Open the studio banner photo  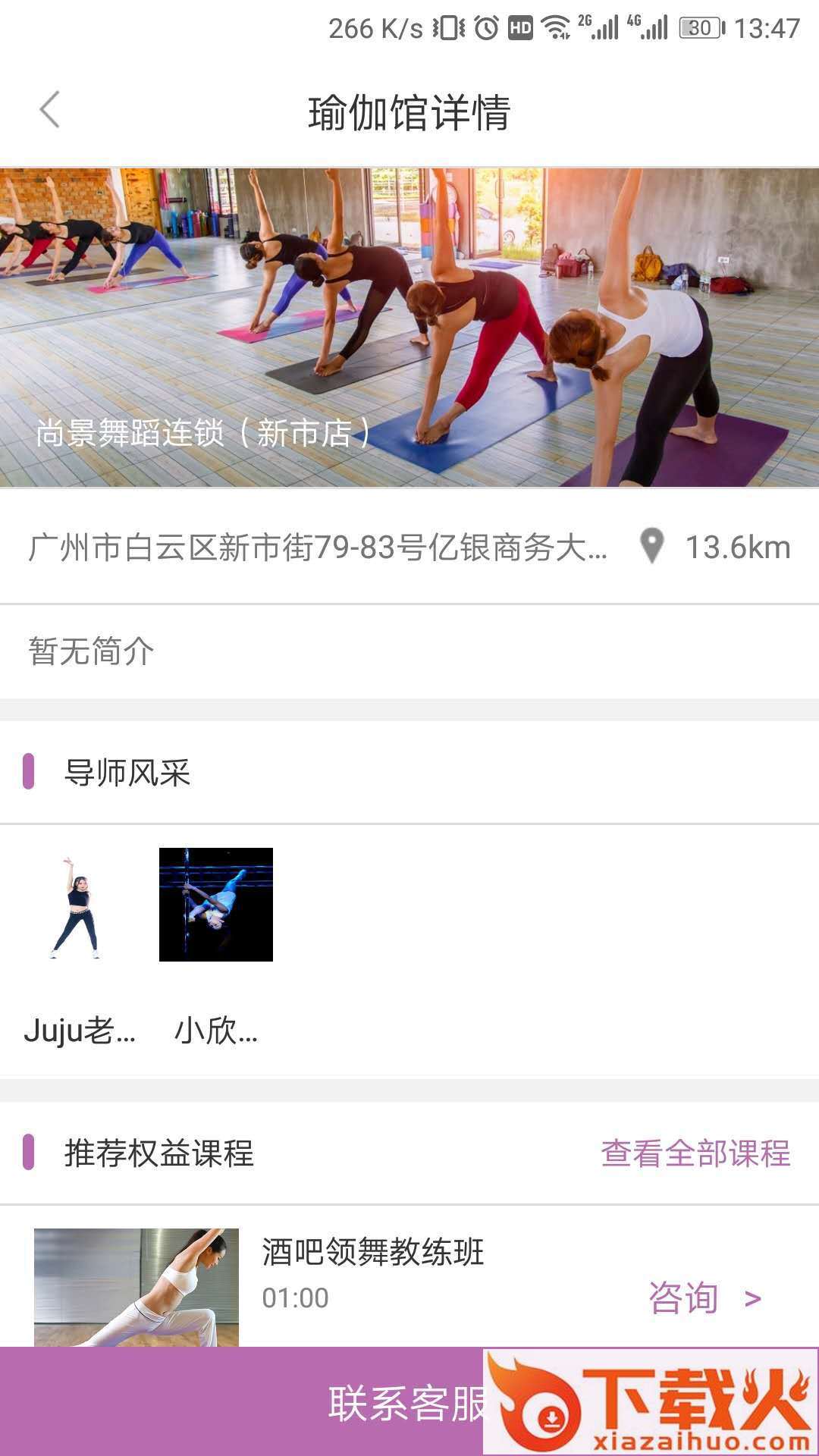click(x=409, y=326)
